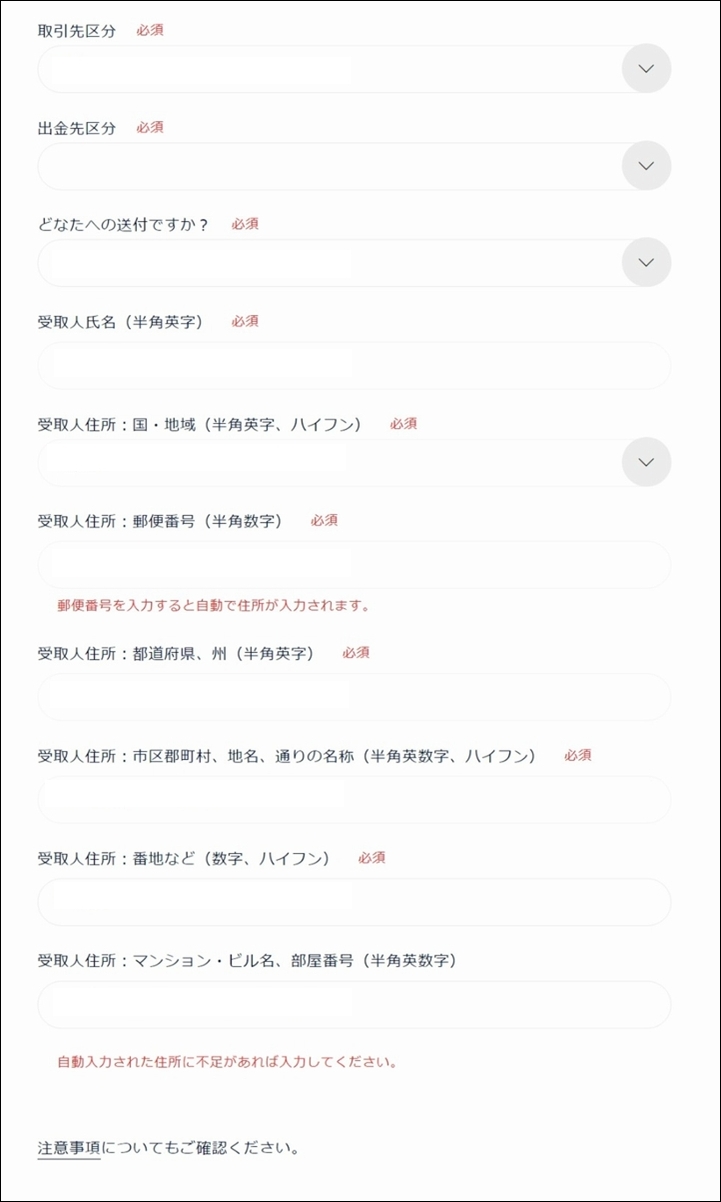721x1202 pixels.
Task: Expand the 出金先区分 dropdown
Action: (x=353, y=166)
